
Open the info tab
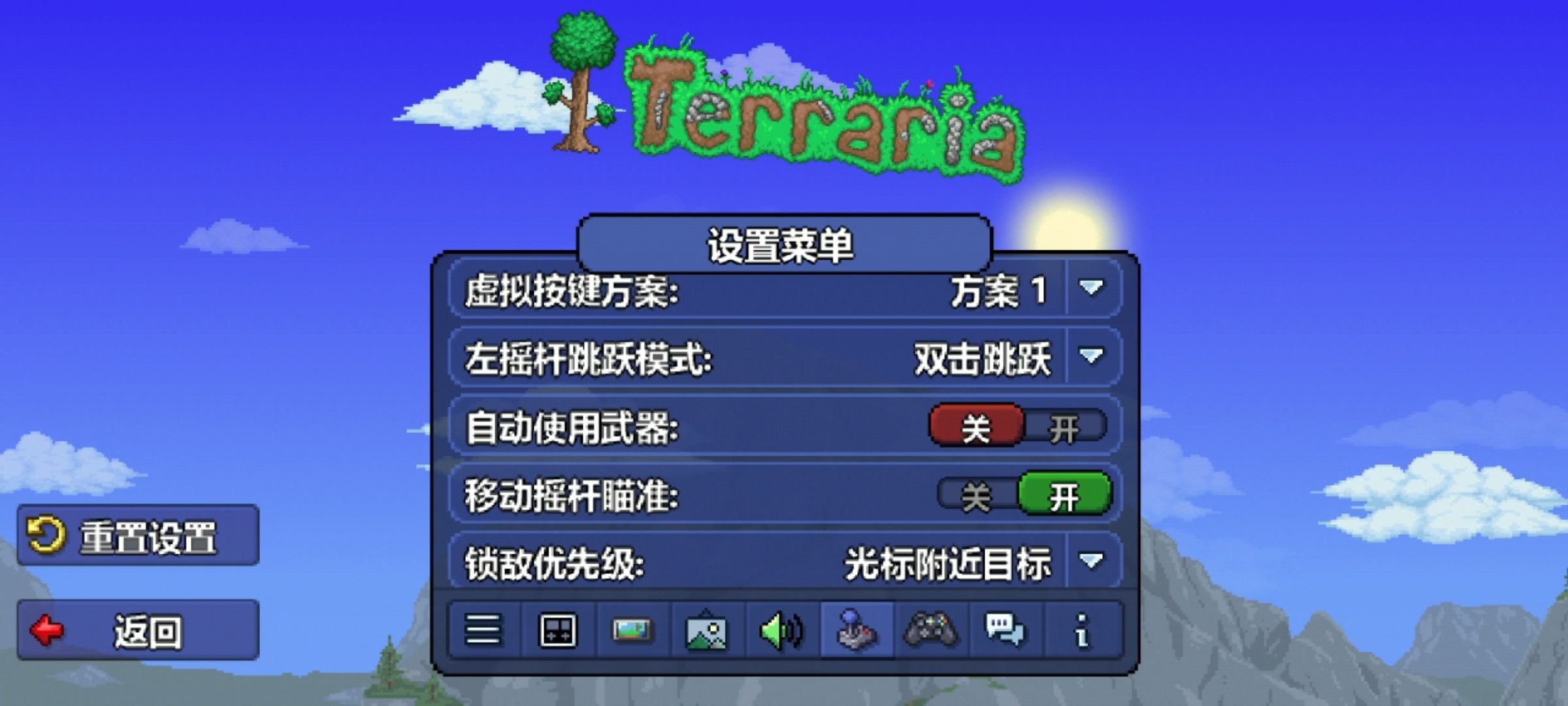(x=1082, y=631)
